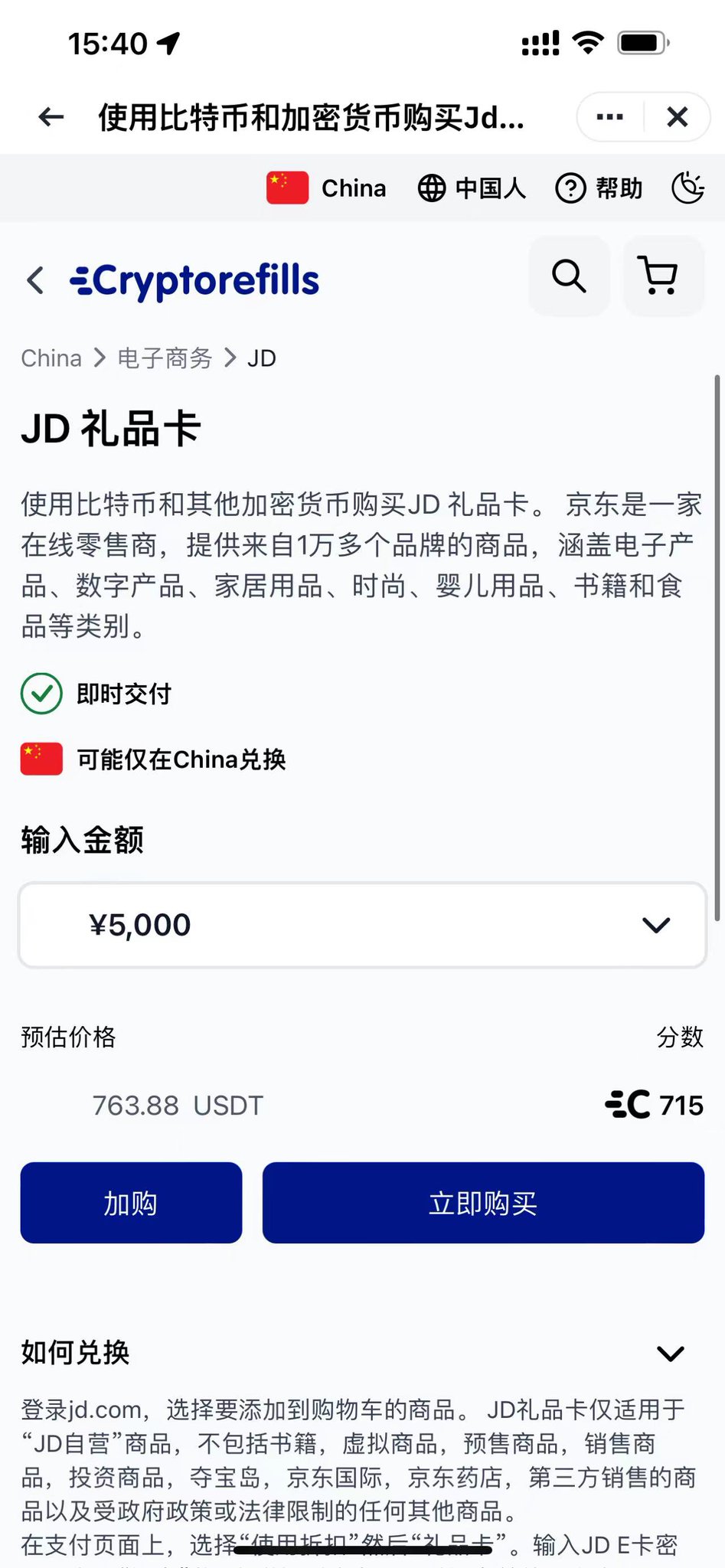Open the 电子商务 breadcrumb category
The width and height of the screenshot is (725, 1568).
point(165,358)
